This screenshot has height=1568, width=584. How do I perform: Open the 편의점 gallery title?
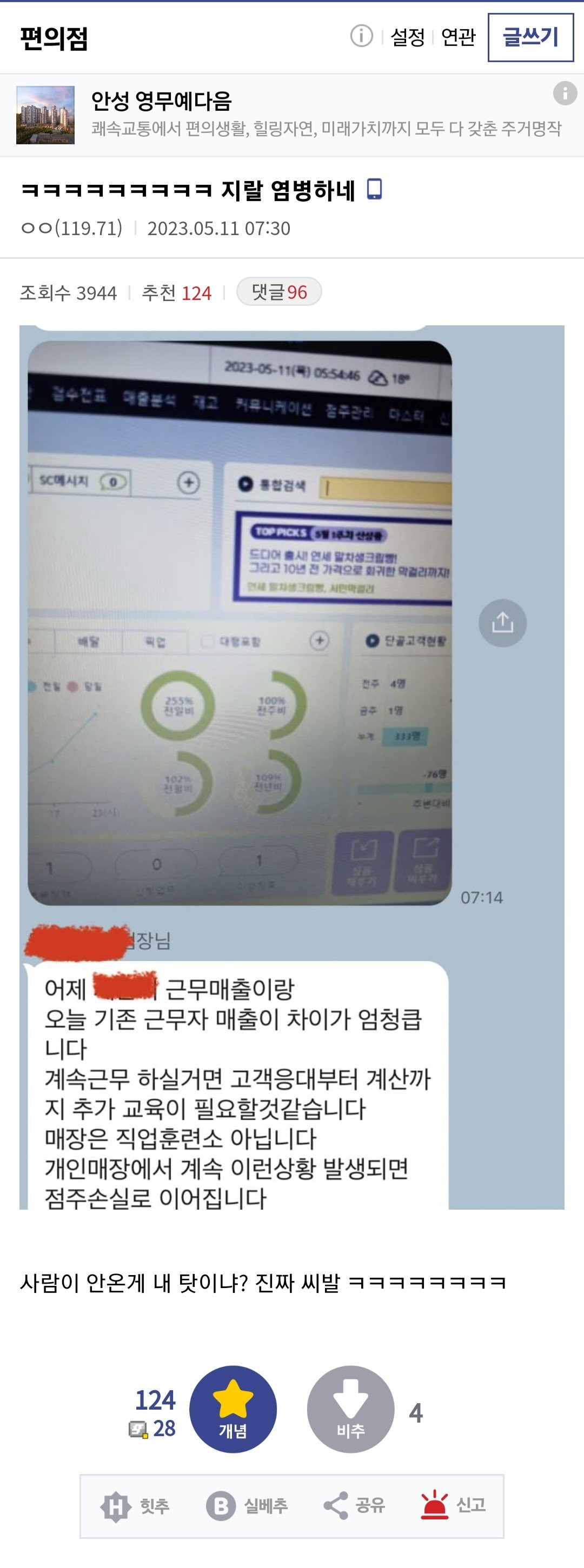coord(54,38)
